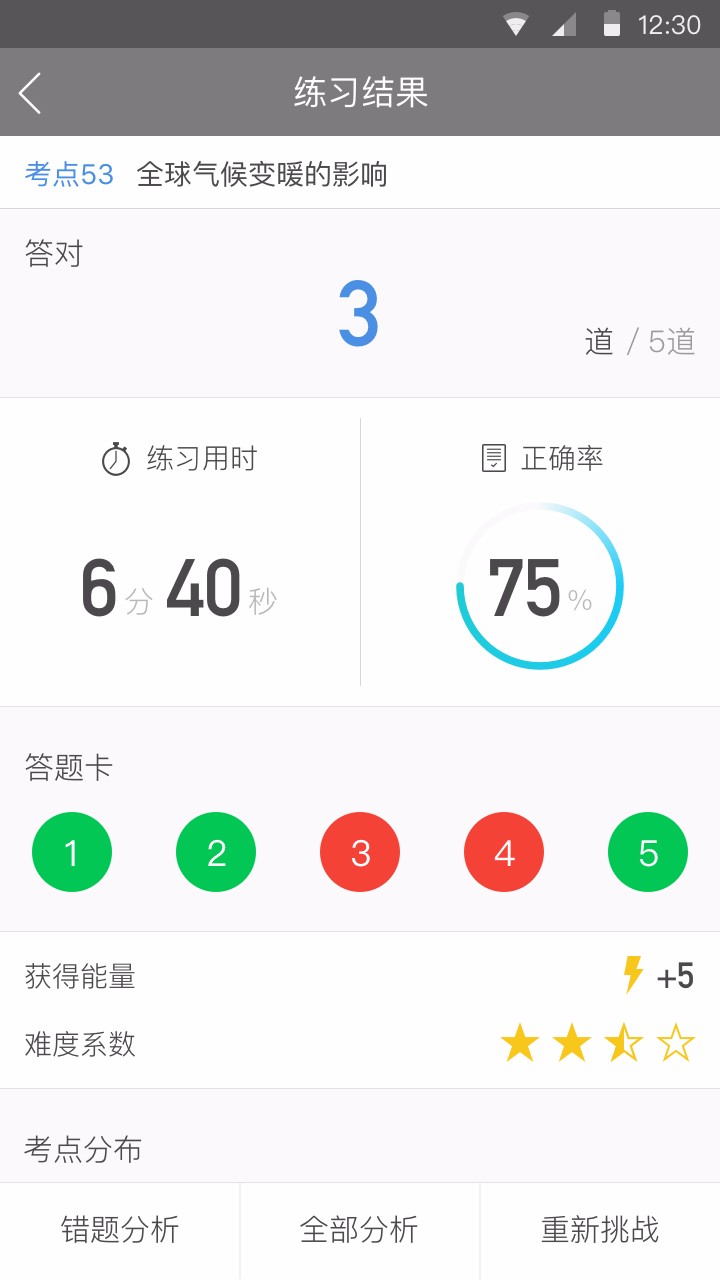The width and height of the screenshot is (720, 1280).
Task: View wrong question 4 on the answer card
Action: click(504, 852)
